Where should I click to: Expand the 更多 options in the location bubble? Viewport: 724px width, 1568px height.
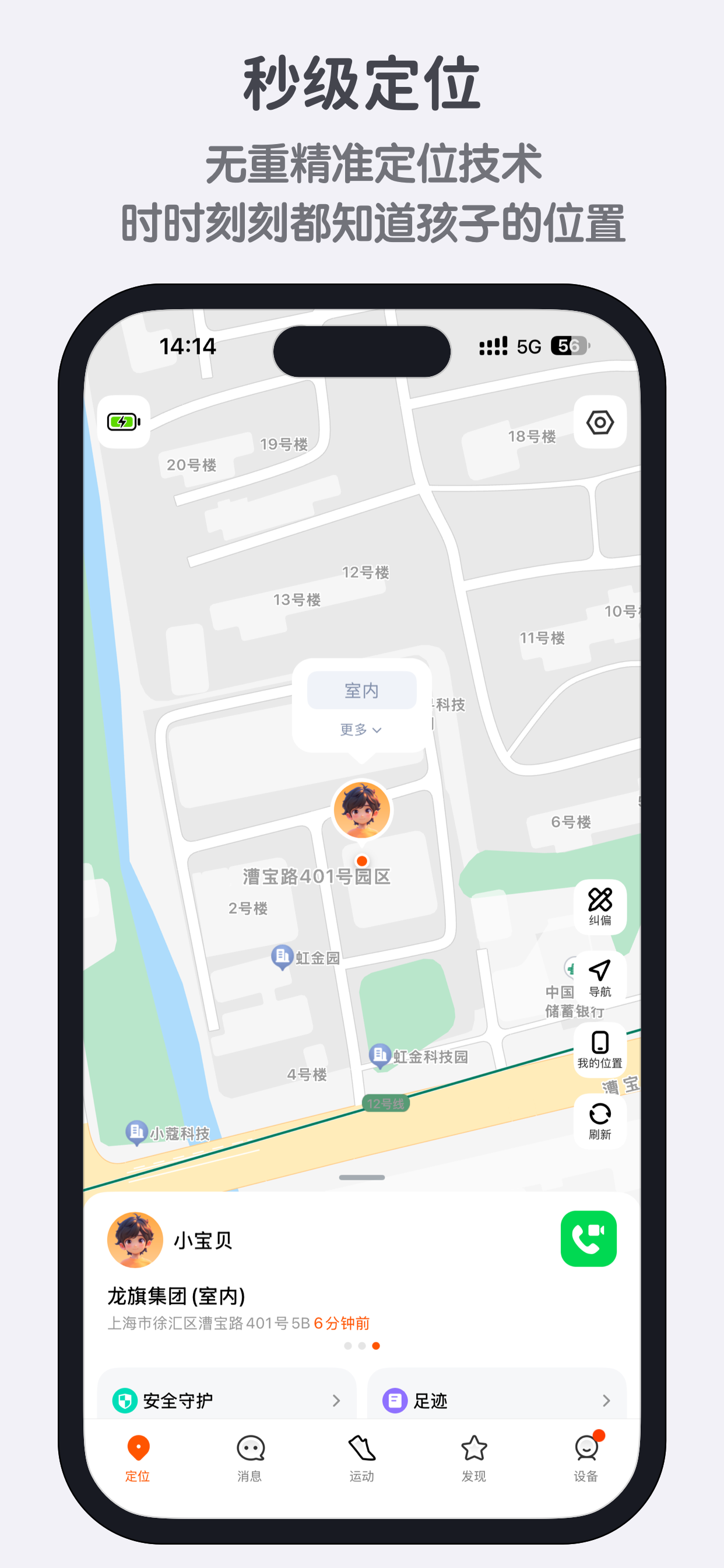pyautogui.click(x=360, y=730)
